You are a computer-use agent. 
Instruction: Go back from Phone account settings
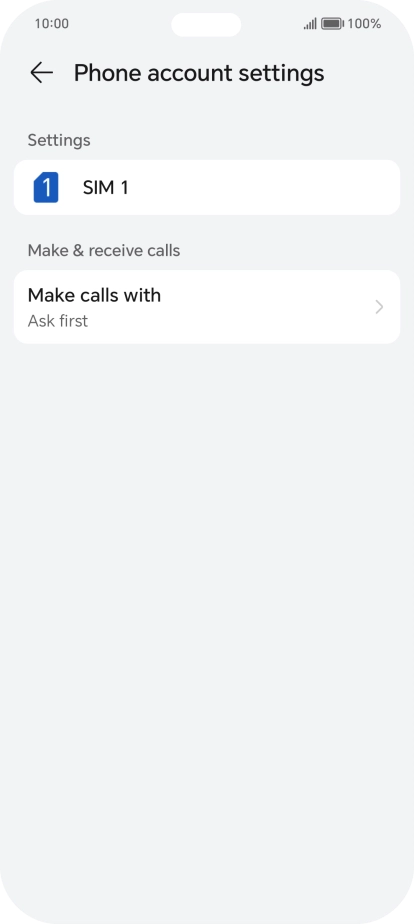click(41, 73)
